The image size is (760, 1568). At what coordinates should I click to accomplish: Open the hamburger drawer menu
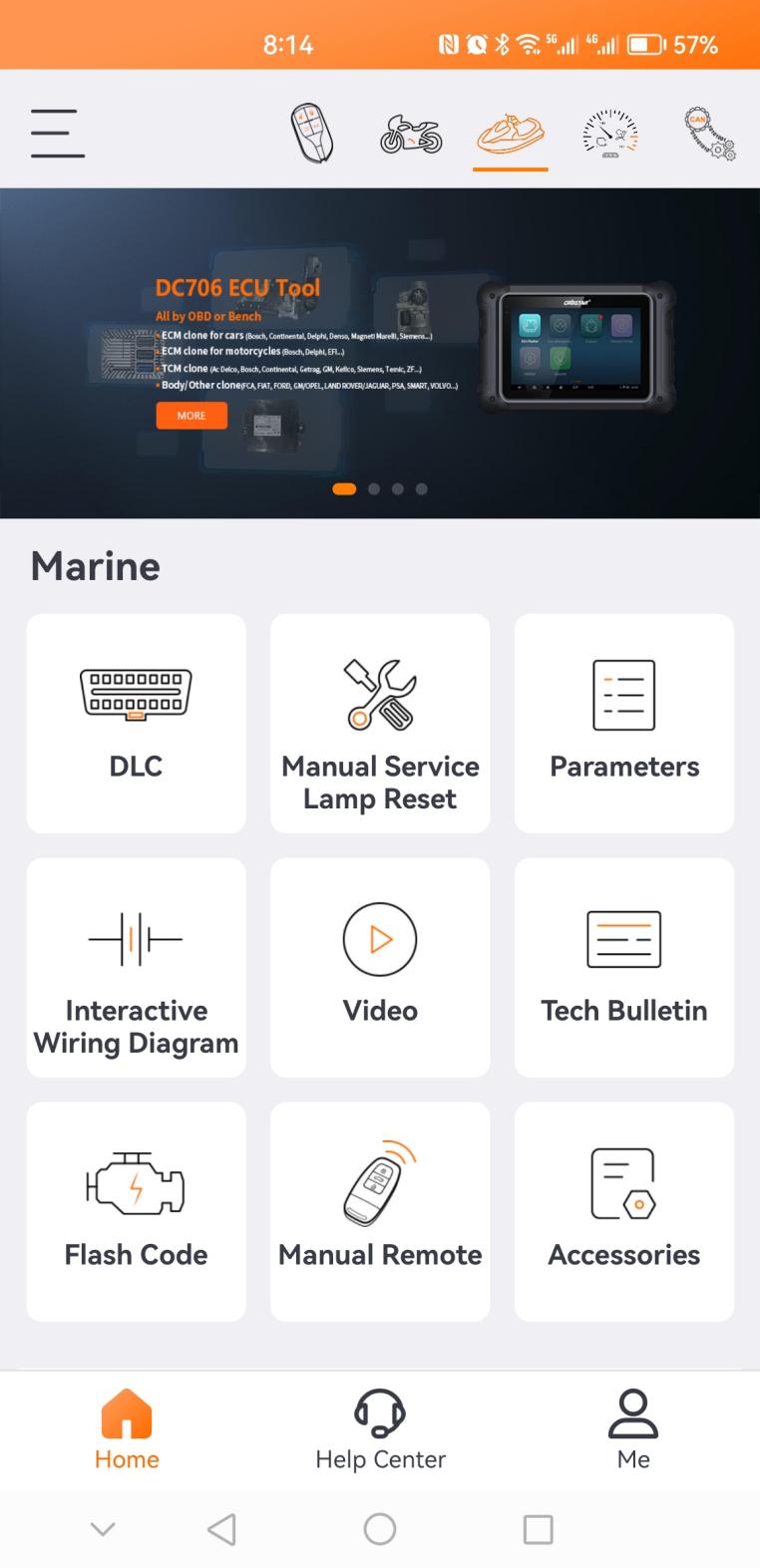[x=57, y=134]
